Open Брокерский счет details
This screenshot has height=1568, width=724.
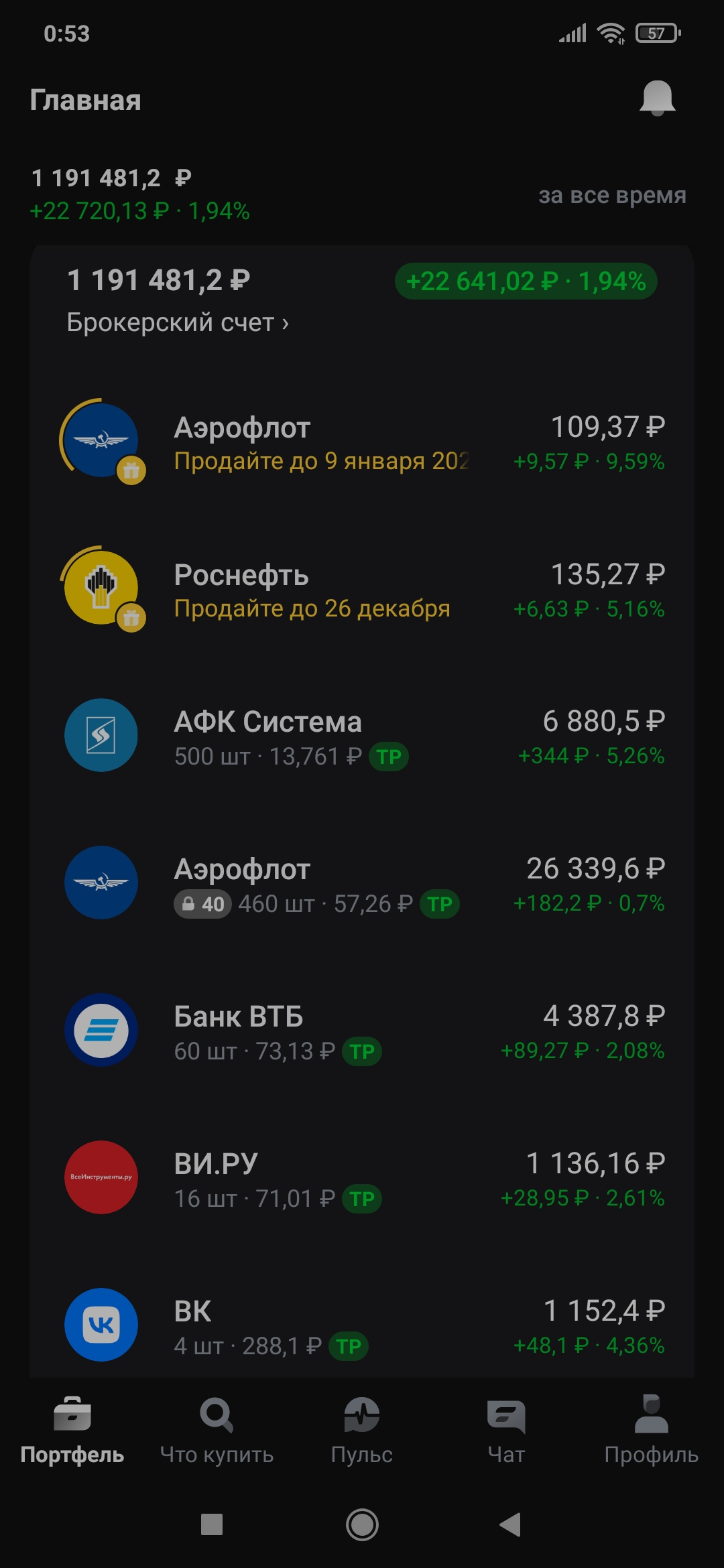coord(178,323)
